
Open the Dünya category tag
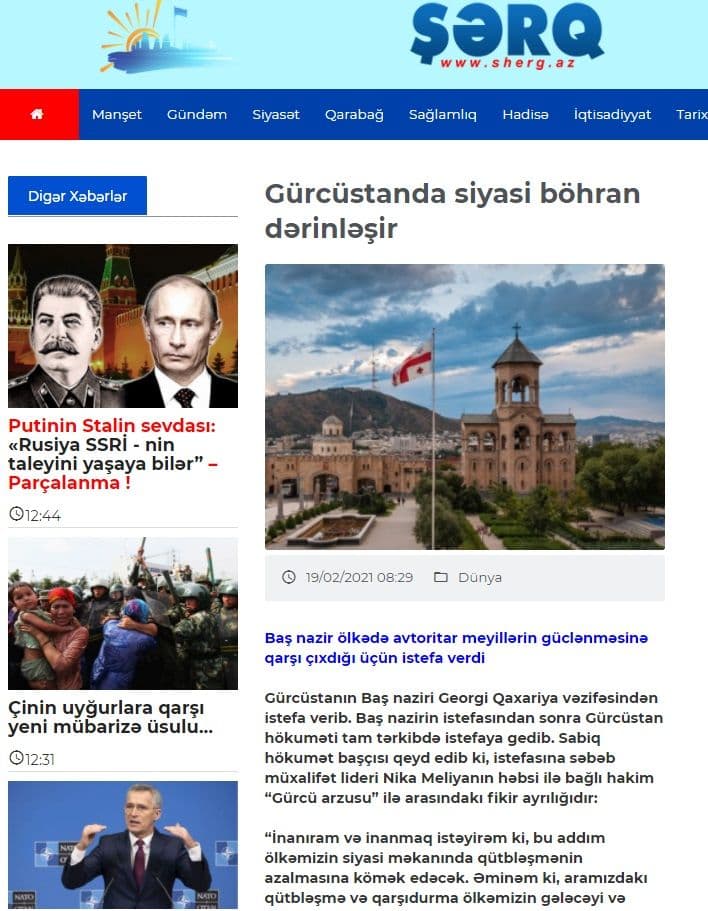point(479,577)
